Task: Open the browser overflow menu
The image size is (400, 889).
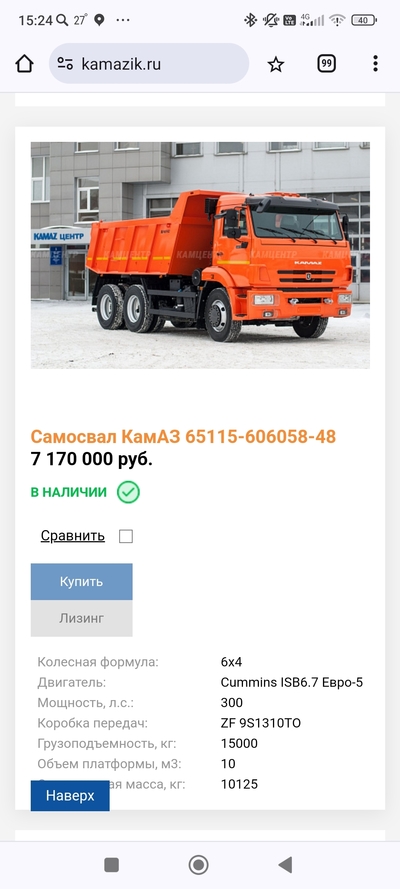Action: point(375,64)
